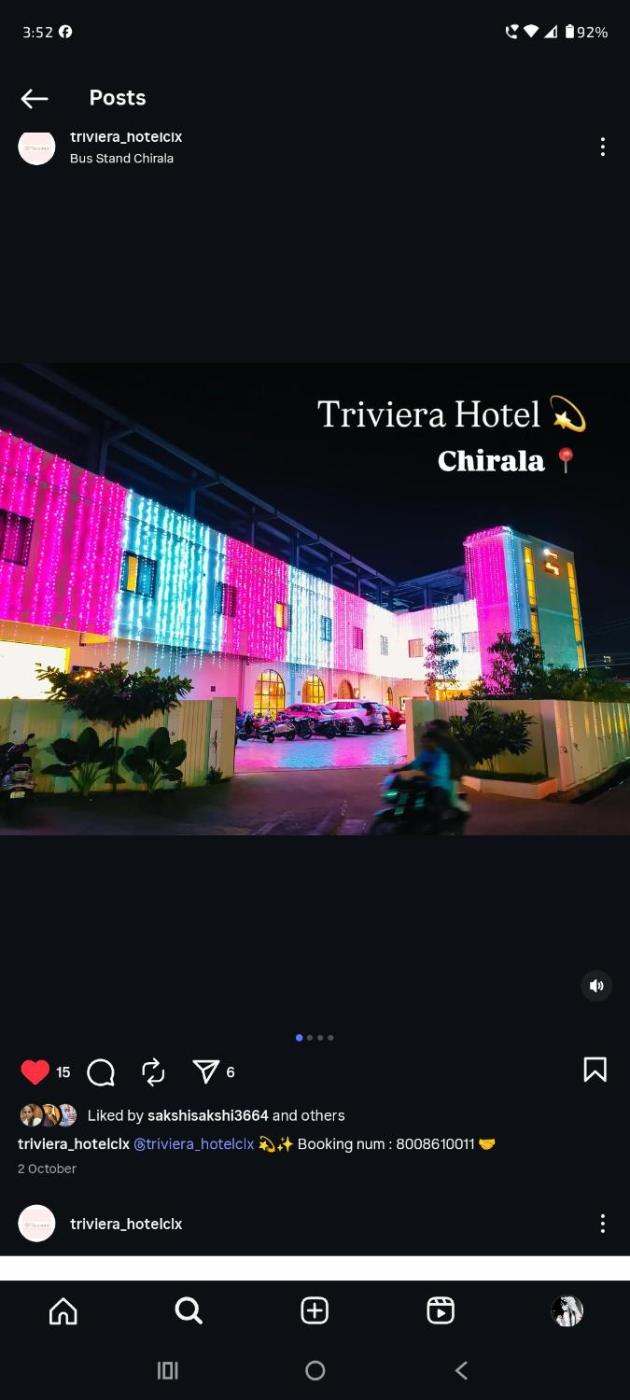Share post via send icon

pyautogui.click(x=206, y=1072)
